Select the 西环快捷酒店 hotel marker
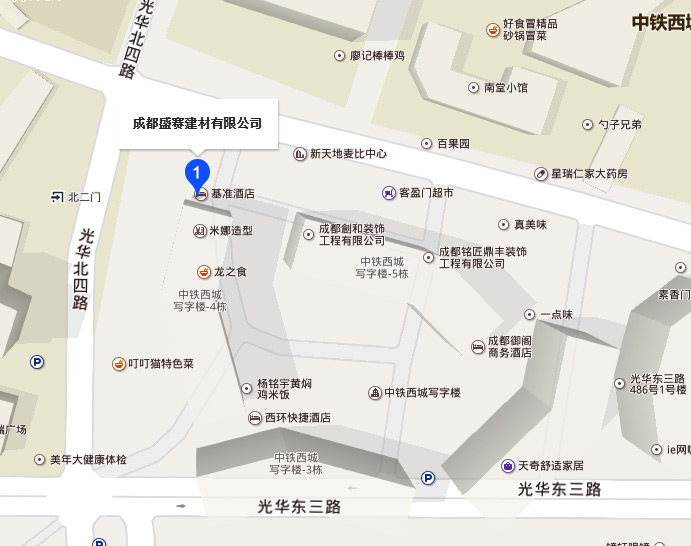Viewport: 691px width, 546px height. tap(255, 418)
